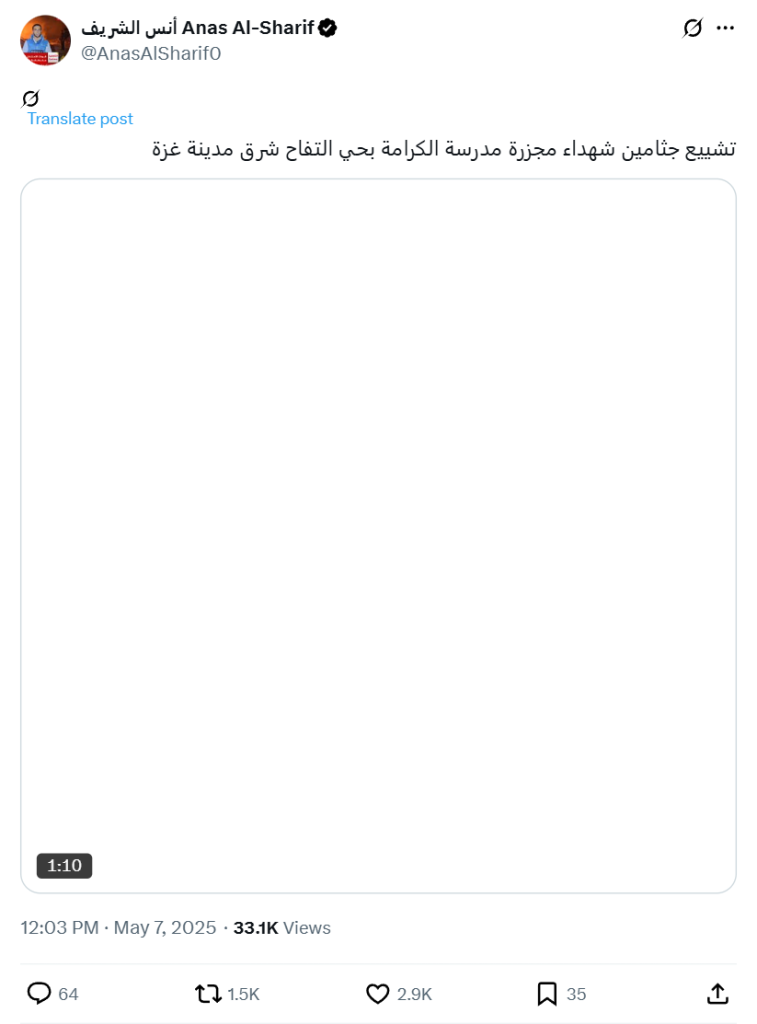757x1024 pixels.
Task: Repost this tweet with 1.5K reposts
Action: click(209, 993)
